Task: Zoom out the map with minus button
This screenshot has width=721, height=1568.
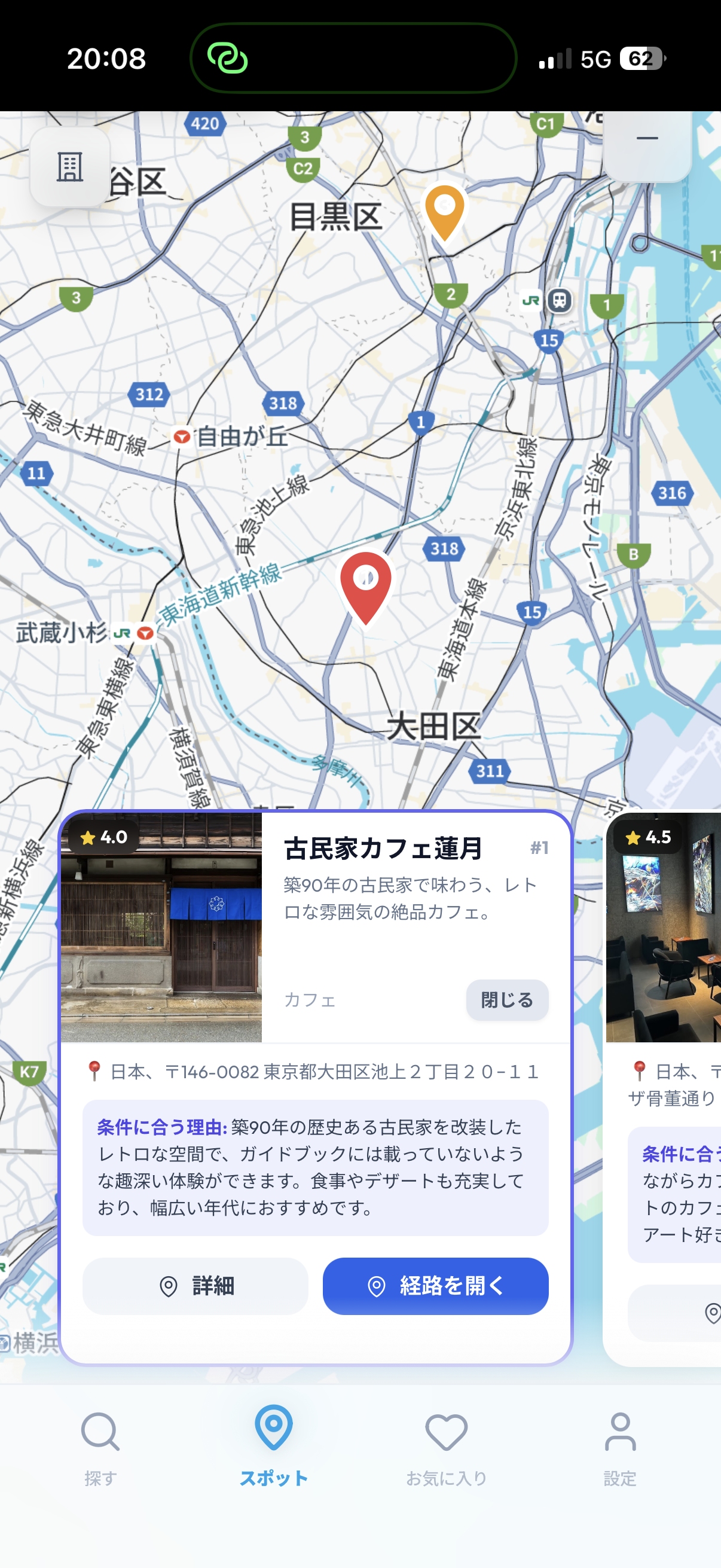Action: [647, 139]
